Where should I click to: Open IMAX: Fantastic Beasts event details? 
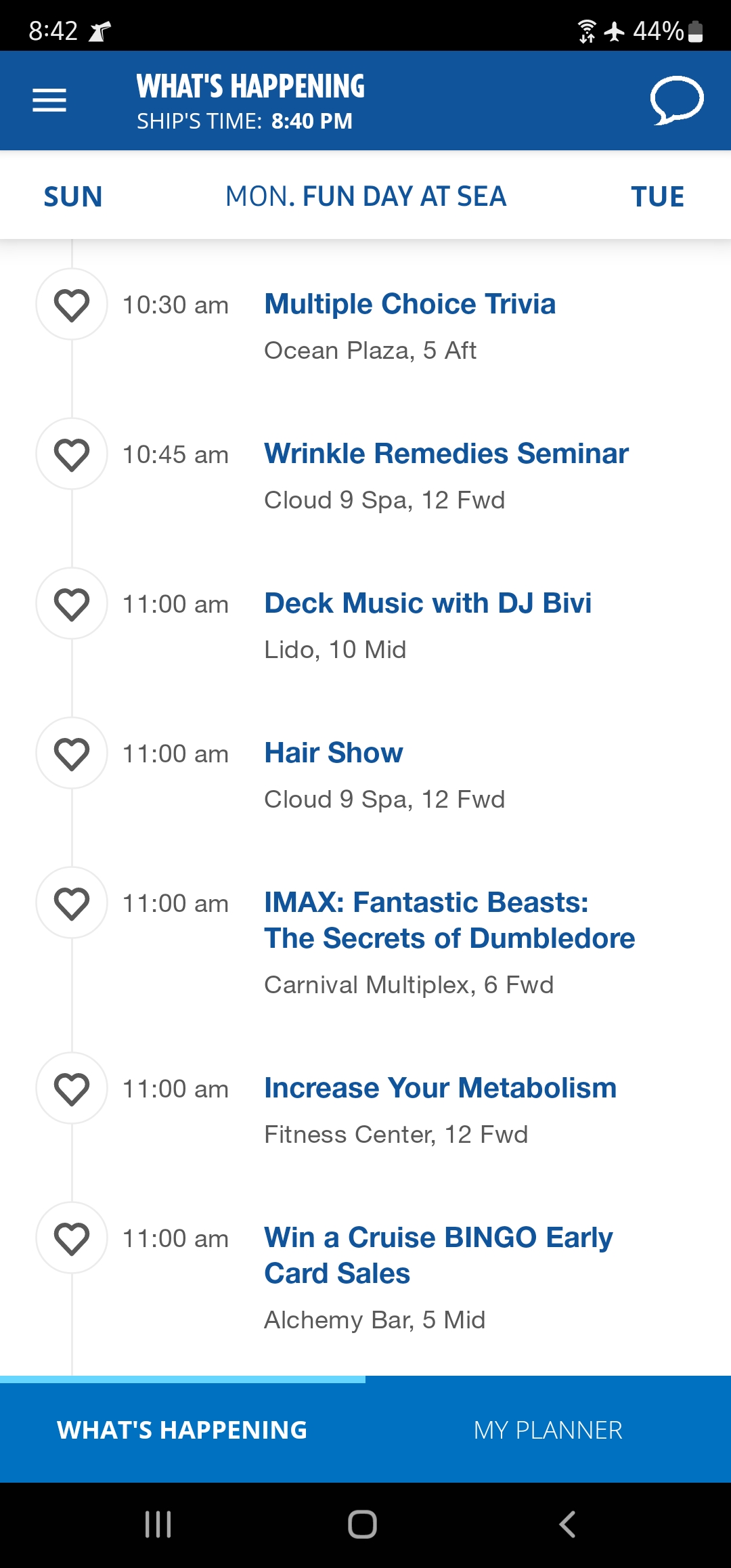click(449, 921)
